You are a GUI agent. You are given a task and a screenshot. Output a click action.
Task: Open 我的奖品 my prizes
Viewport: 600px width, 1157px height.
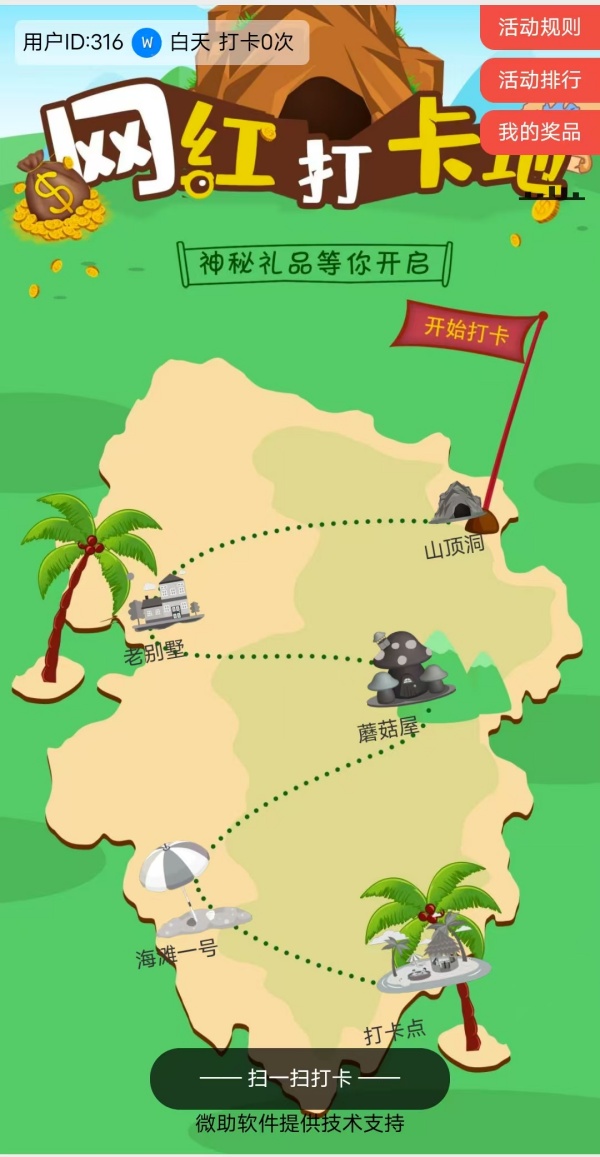tap(540, 132)
